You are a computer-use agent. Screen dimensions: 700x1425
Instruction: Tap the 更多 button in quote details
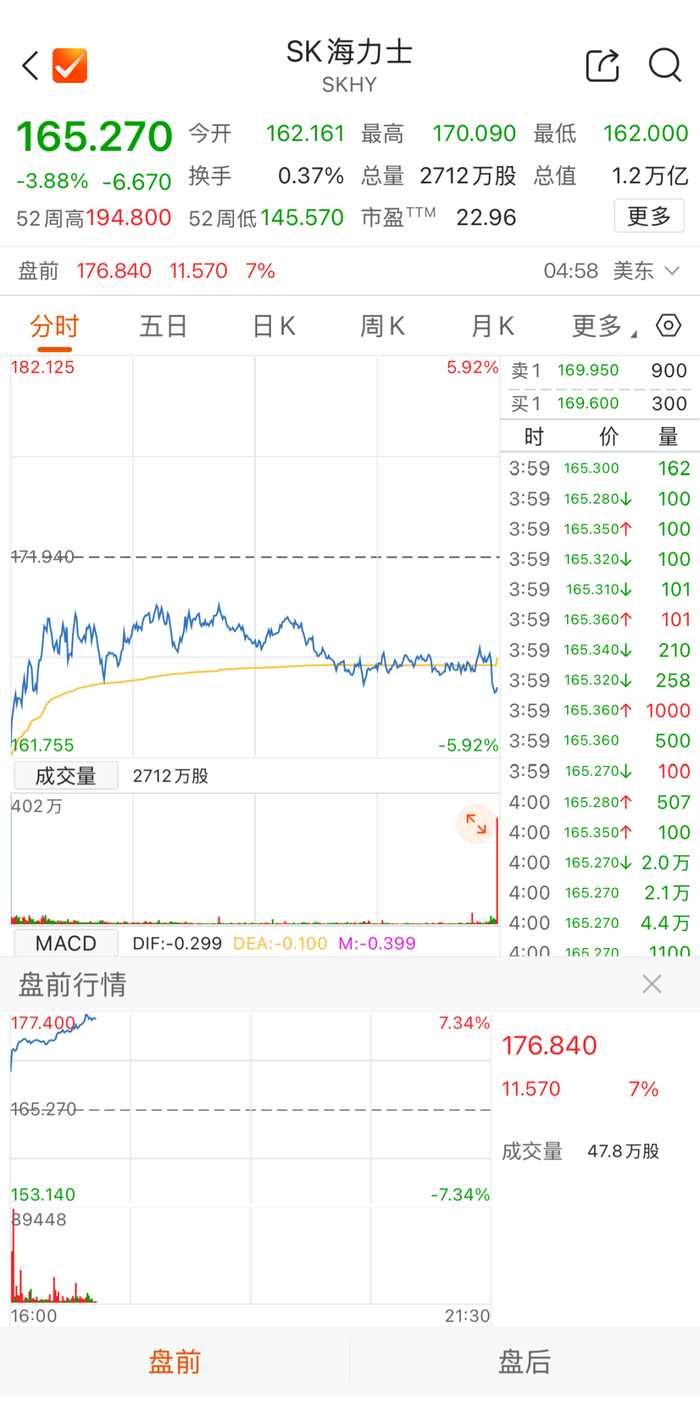(x=649, y=216)
